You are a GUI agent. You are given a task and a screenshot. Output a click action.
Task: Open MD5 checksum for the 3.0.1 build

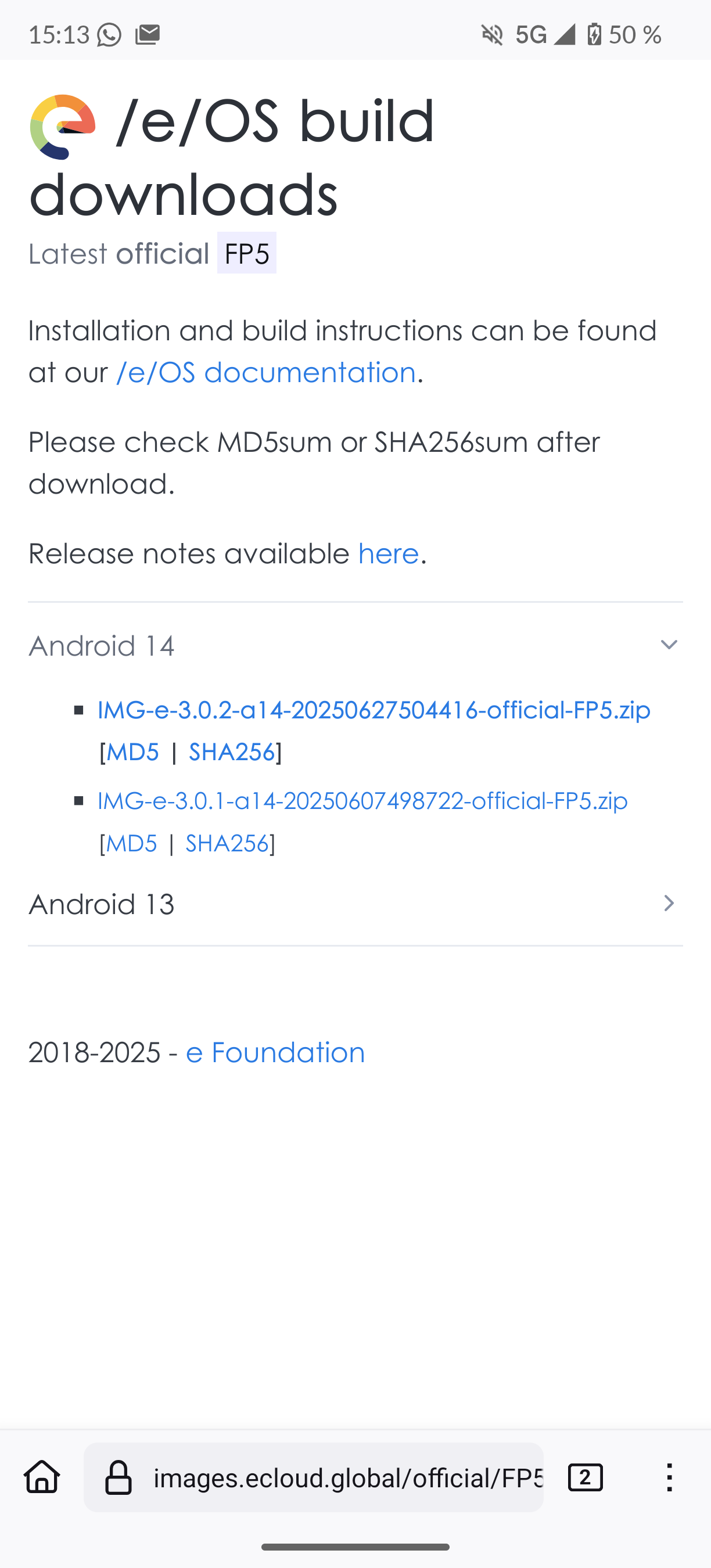(131, 843)
